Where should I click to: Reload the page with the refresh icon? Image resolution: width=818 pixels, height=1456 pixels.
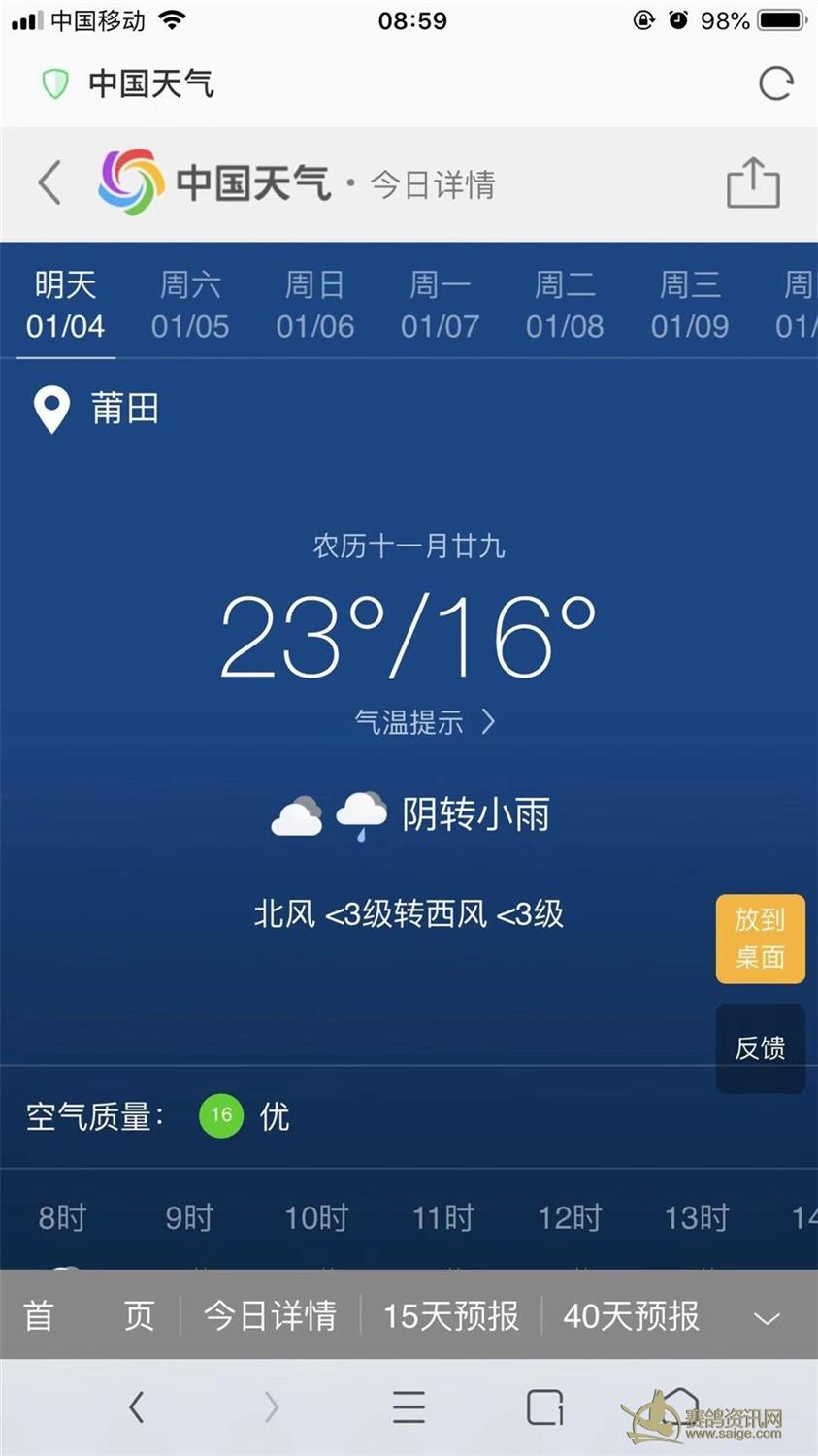tap(775, 83)
